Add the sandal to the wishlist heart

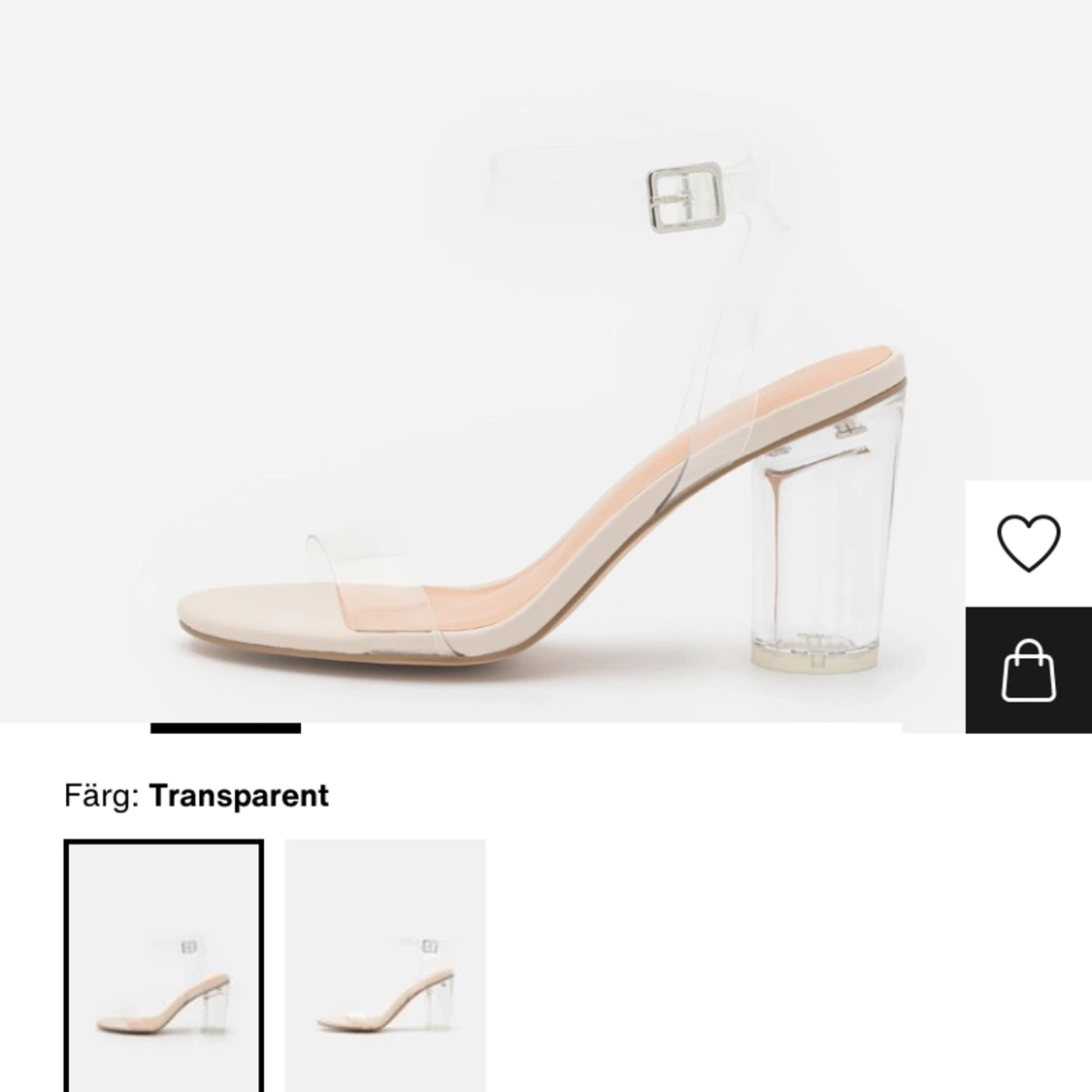(1028, 542)
